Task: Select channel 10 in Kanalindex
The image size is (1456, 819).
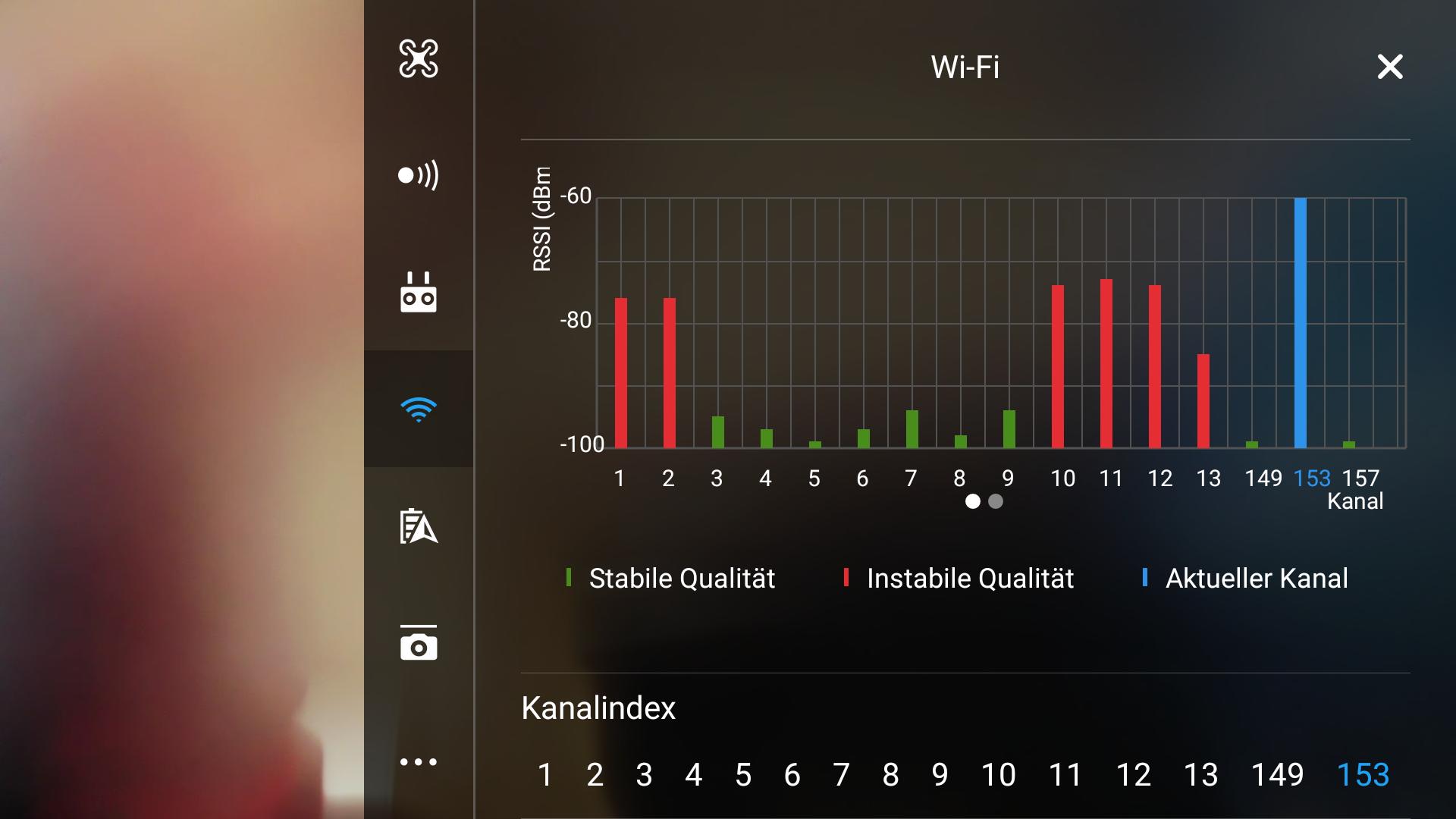Action: (998, 774)
